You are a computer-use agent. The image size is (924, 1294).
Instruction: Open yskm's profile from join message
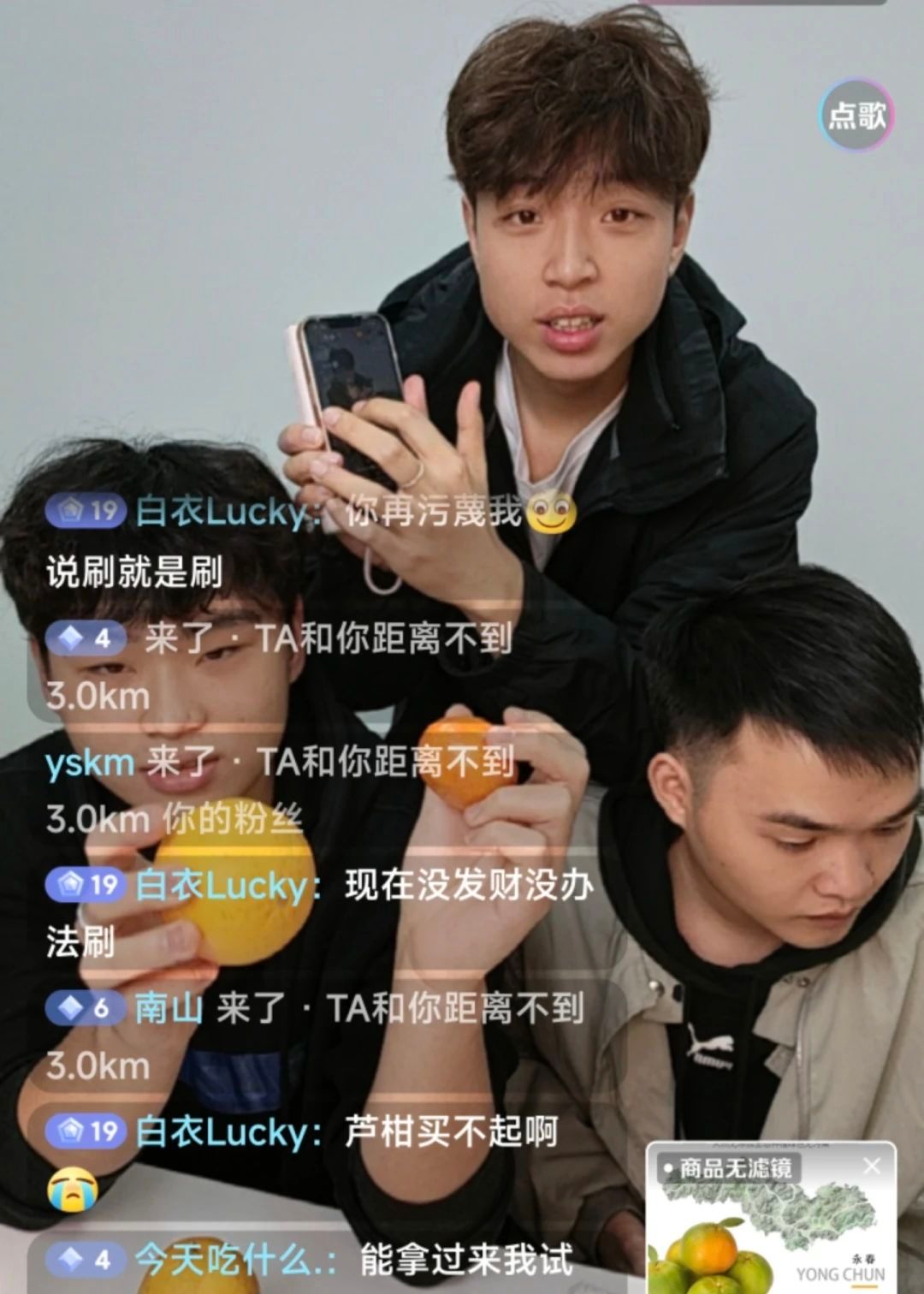point(90,762)
